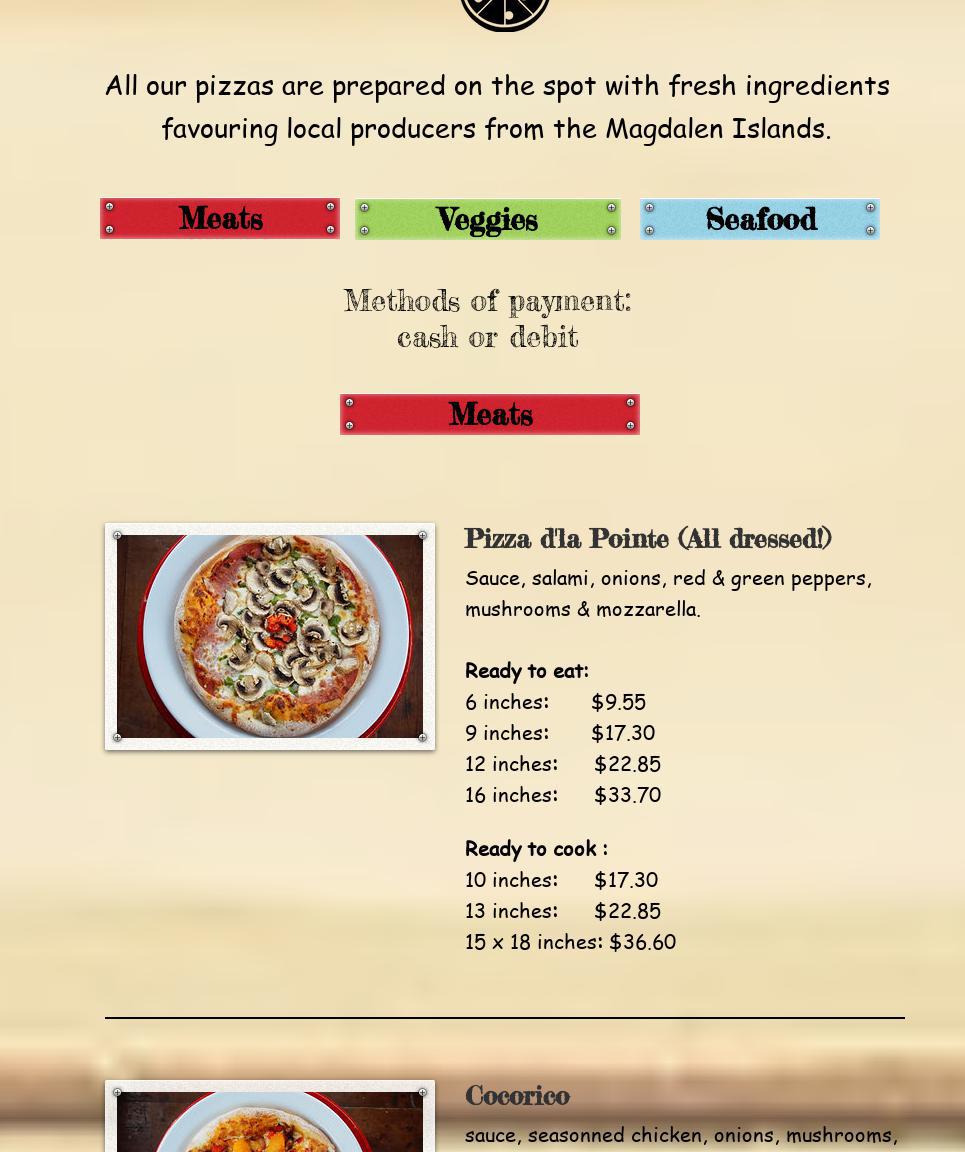Open the Seafood pizza category
965x1152 pixels.
pyautogui.click(x=759, y=219)
